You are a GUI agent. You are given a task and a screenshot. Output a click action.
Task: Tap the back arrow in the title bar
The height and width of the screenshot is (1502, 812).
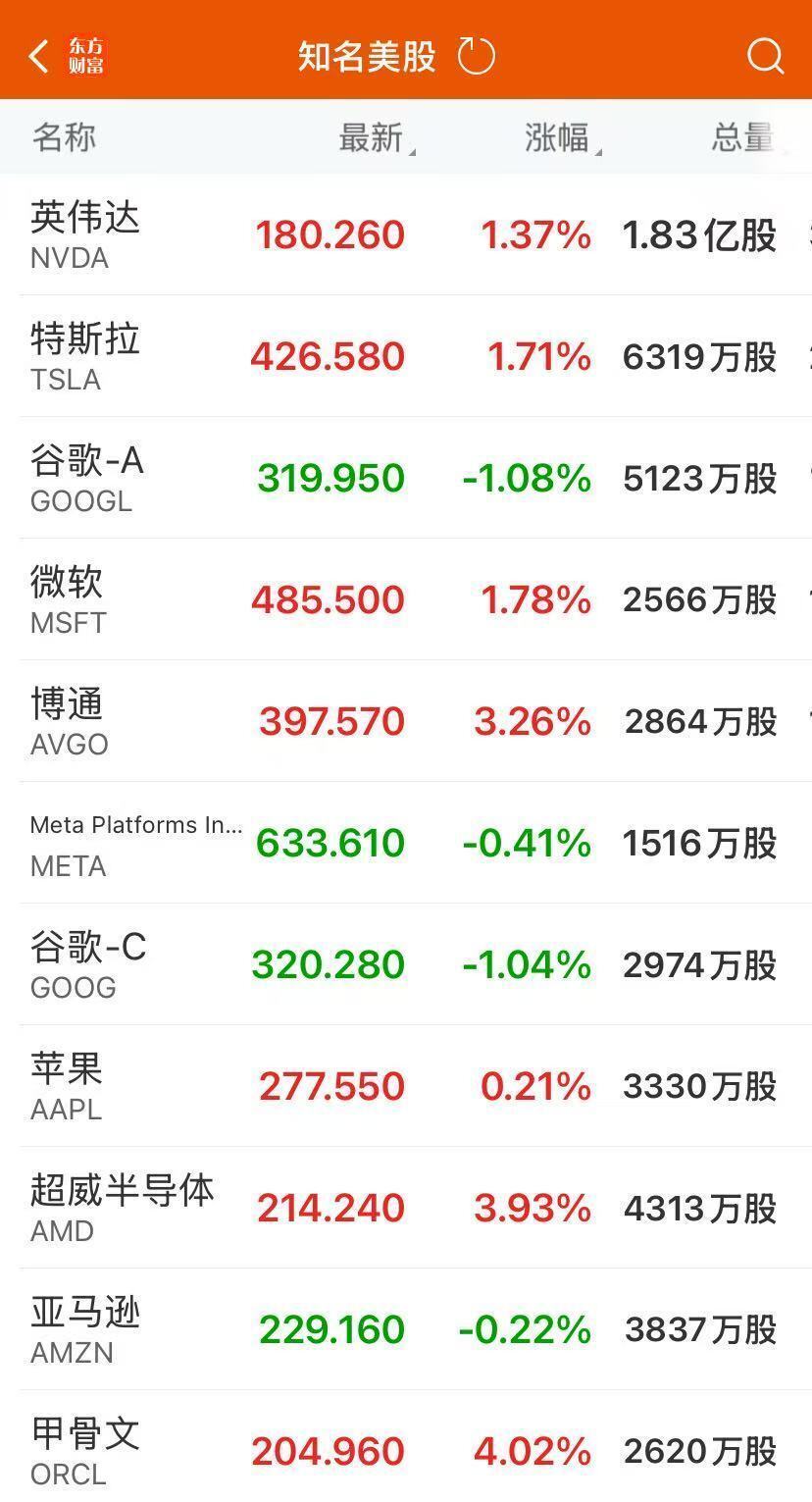tap(37, 56)
